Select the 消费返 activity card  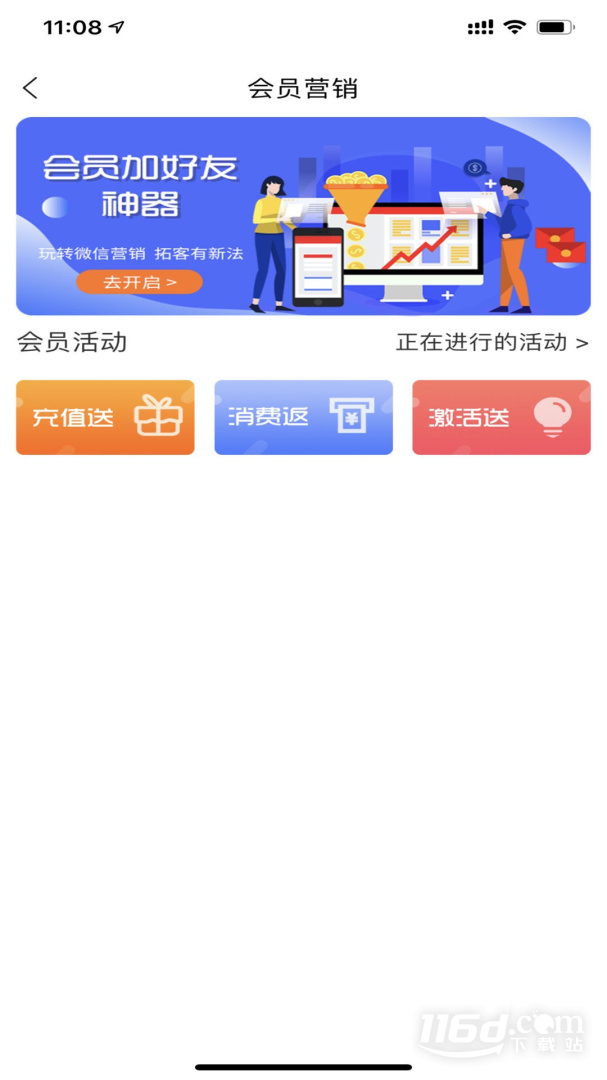303,418
